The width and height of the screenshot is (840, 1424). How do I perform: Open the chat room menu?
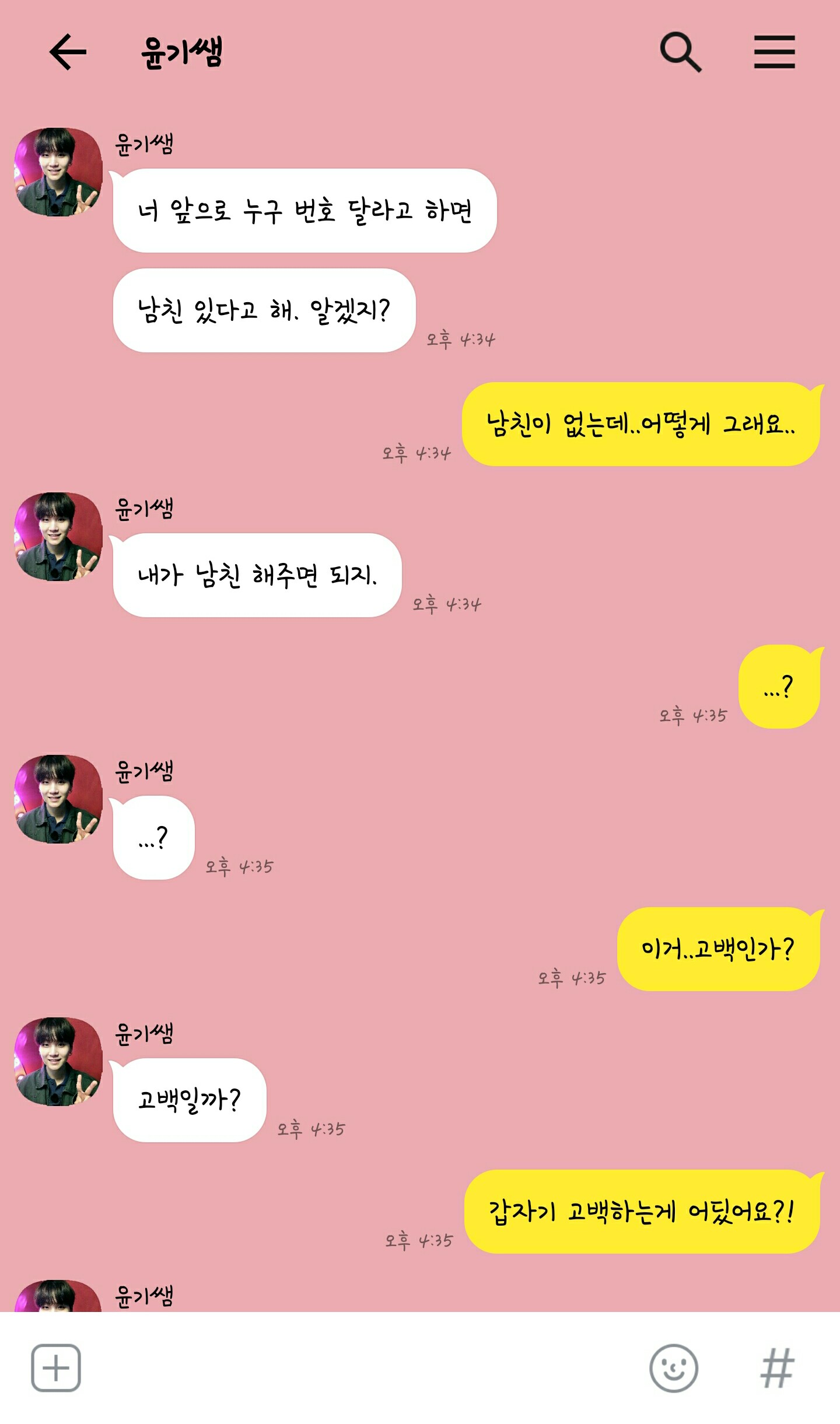pyautogui.click(x=774, y=52)
